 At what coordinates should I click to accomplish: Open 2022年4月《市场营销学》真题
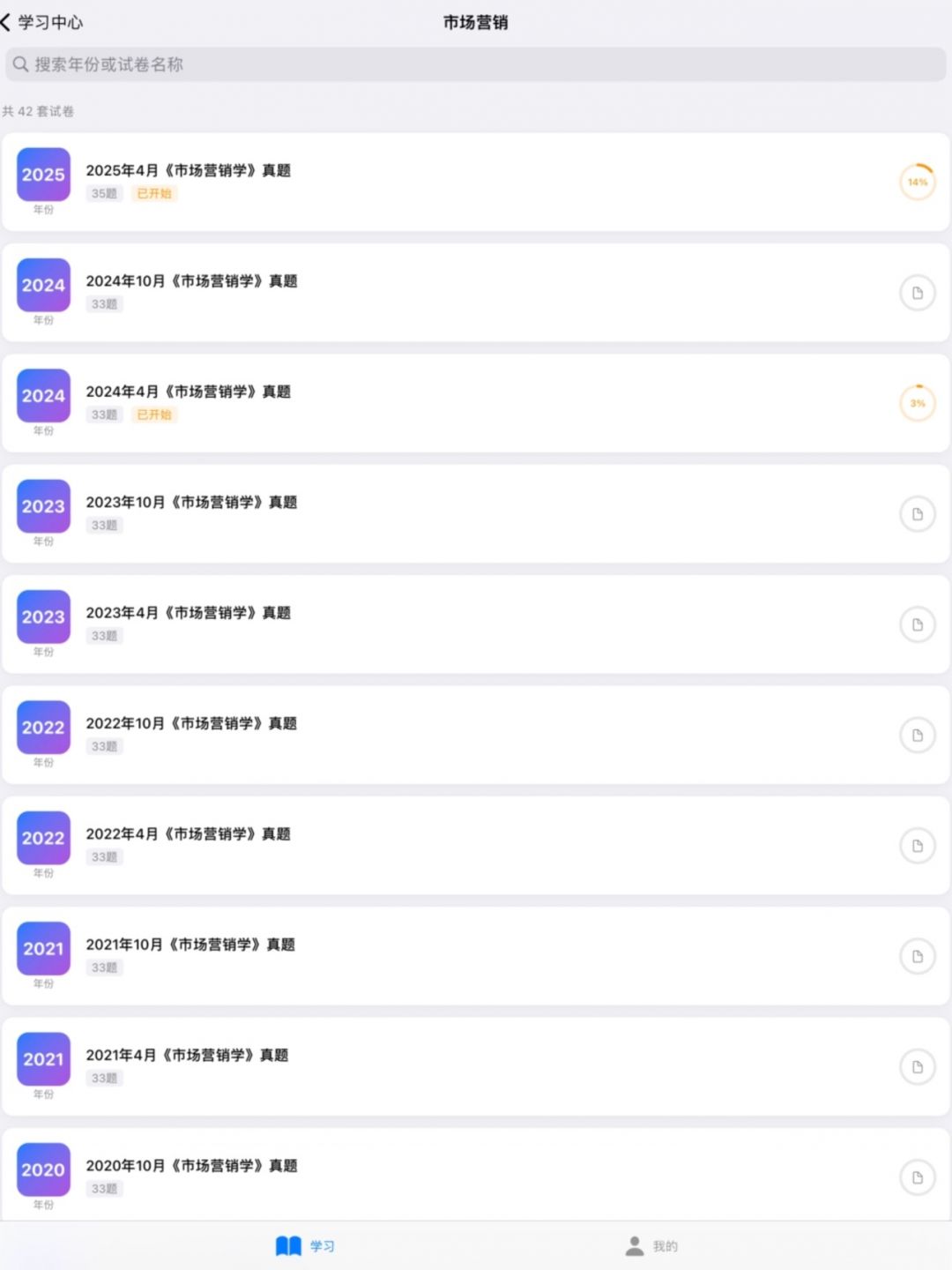click(188, 834)
